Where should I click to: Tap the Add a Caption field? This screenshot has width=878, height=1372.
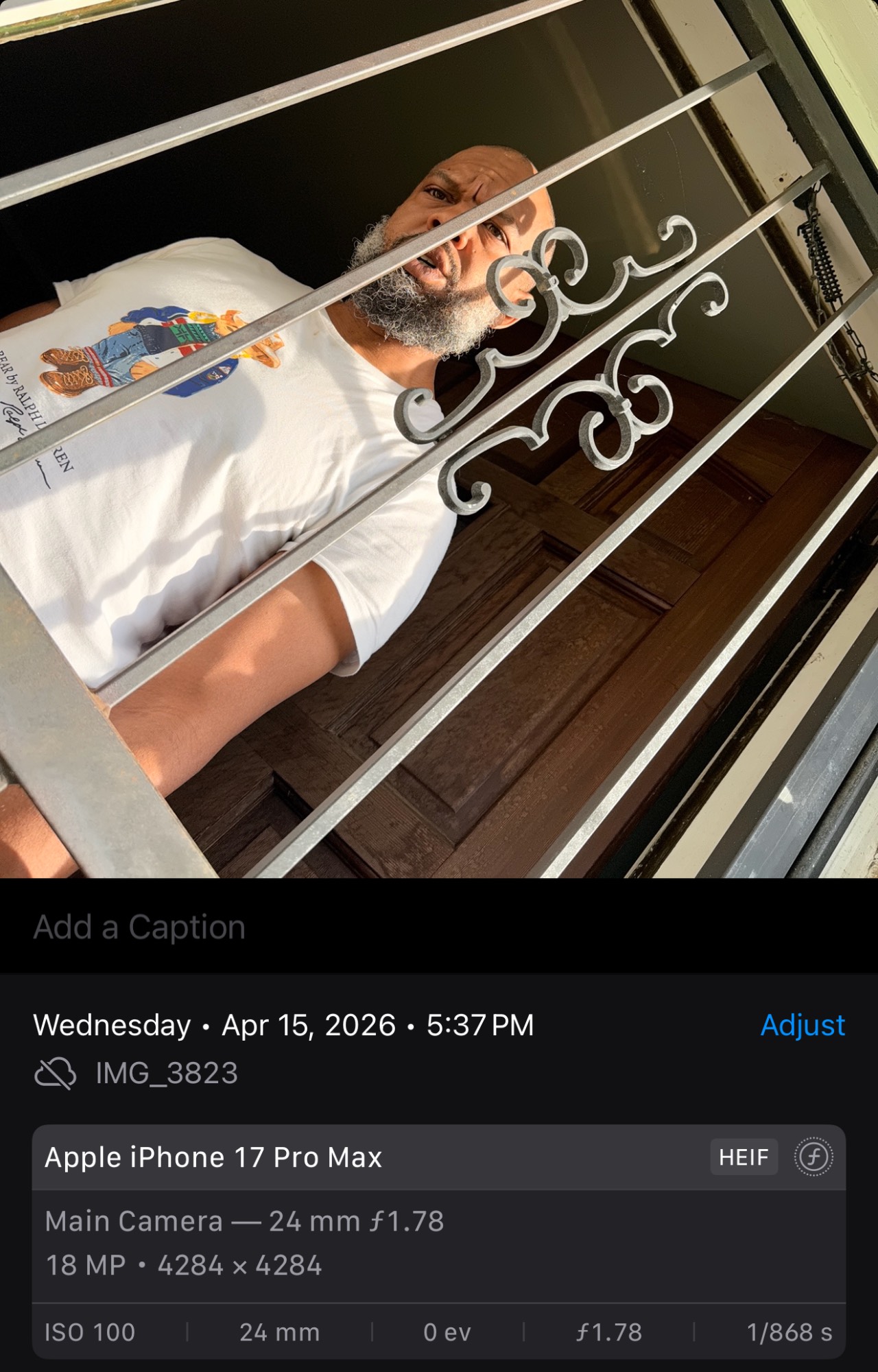139,927
